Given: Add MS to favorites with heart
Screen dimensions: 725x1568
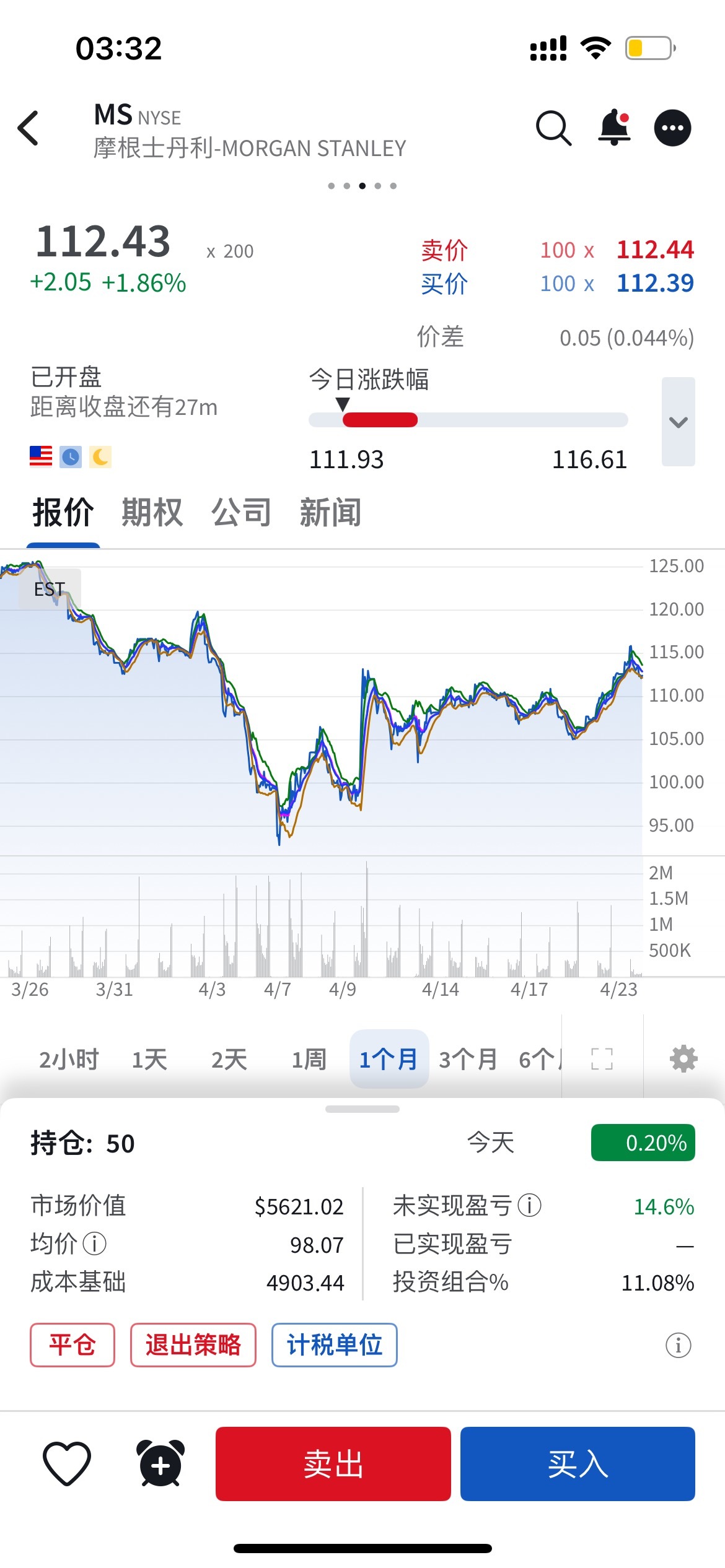Looking at the screenshot, I should coord(67,1464).
